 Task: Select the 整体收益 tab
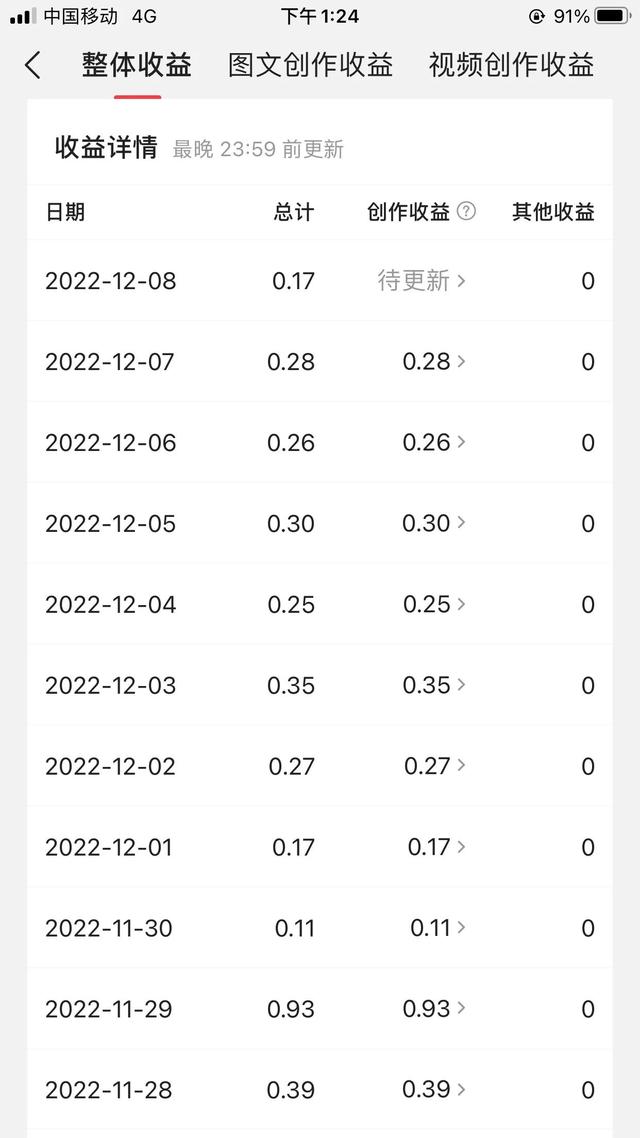(136, 65)
